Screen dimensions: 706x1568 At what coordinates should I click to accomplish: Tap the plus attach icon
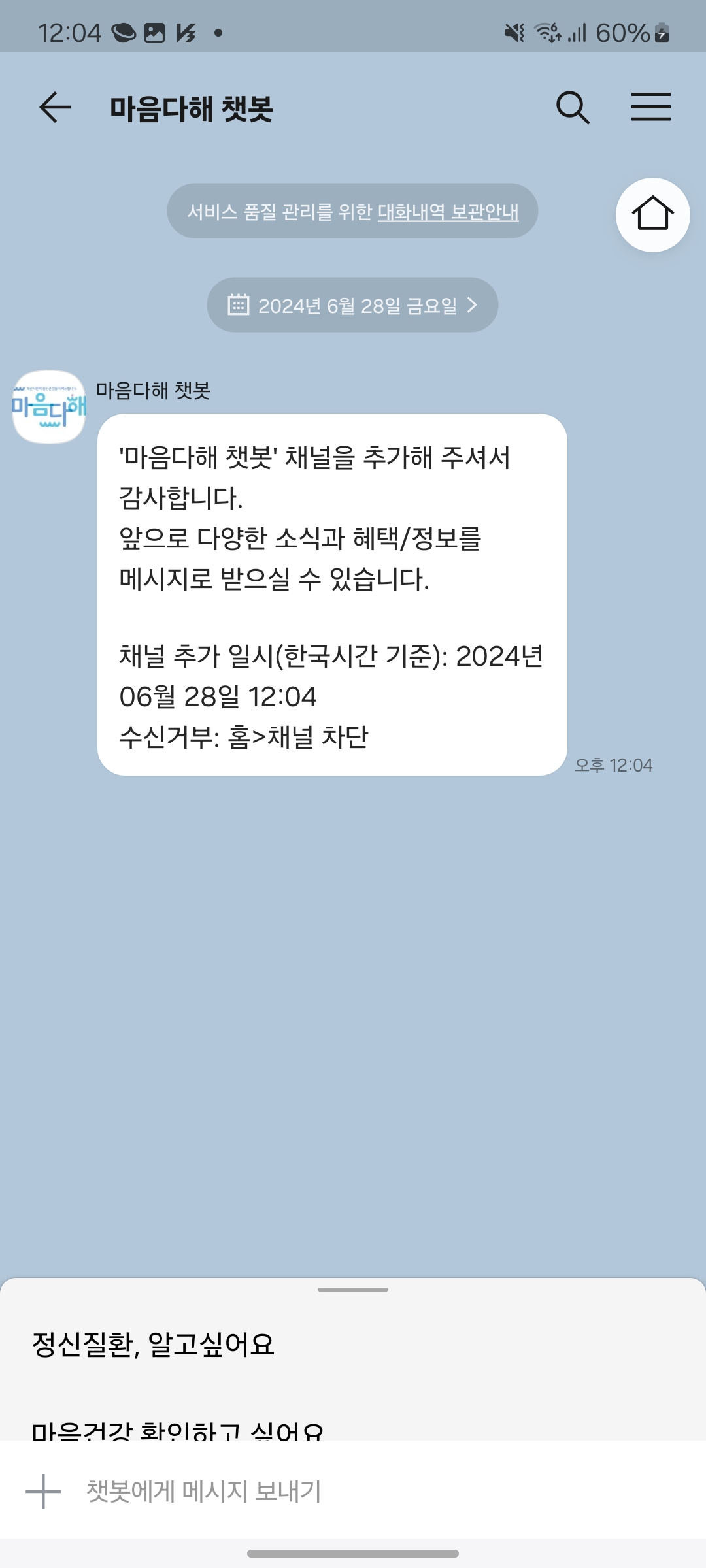[x=43, y=1492]
